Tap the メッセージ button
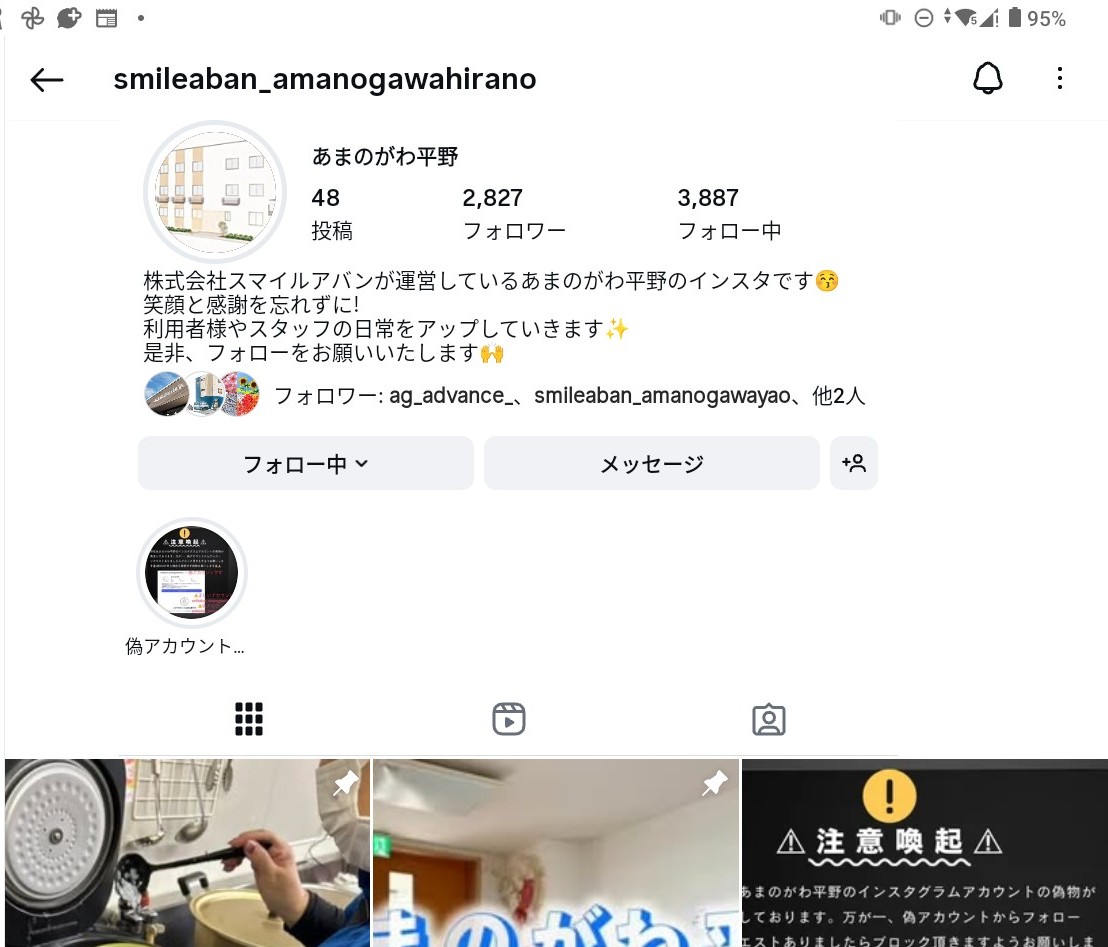The height and width of the screenshot is (947, 1108). 651,463
